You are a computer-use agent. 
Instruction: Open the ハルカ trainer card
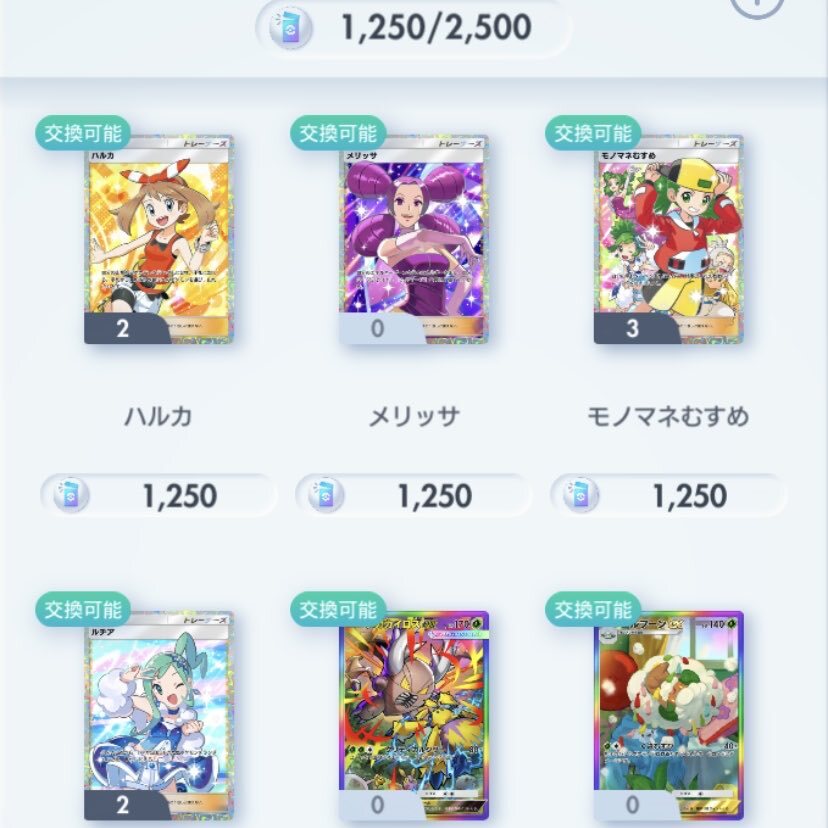[158, 240]
